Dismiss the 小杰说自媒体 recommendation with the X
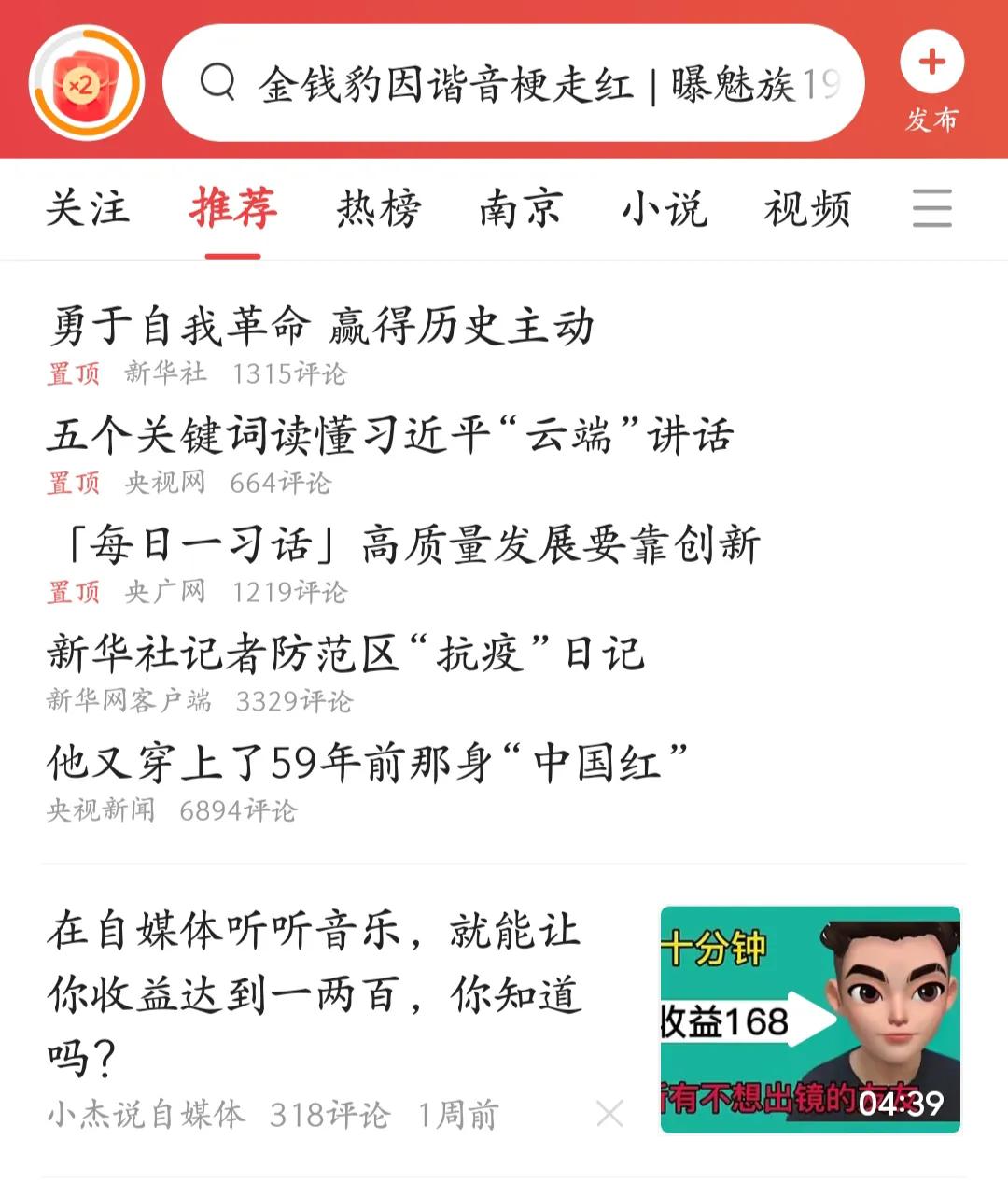This screenshot has width=1008, height=1196. pyautogui.click(x=611, y=1113)
